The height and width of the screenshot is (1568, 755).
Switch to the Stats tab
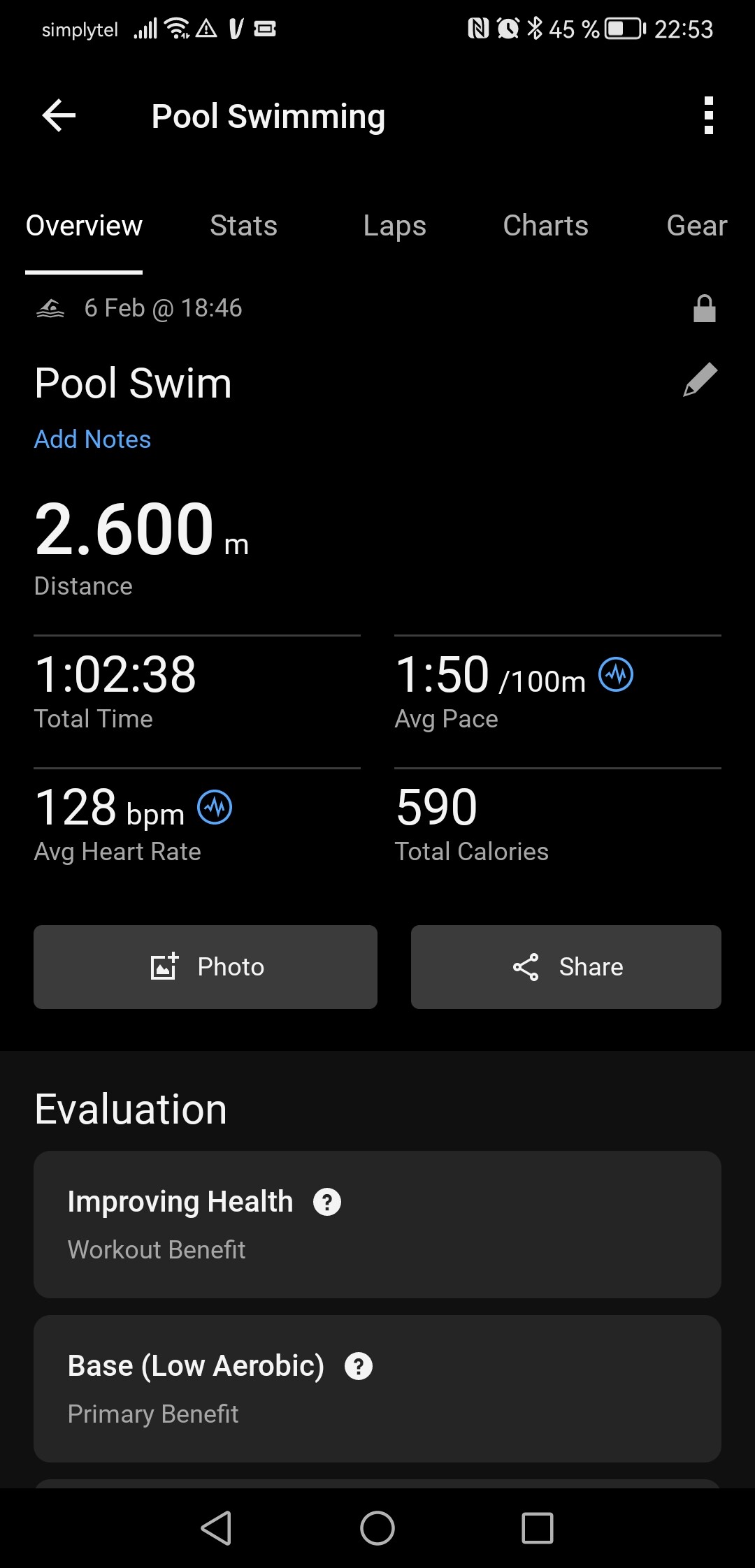click(x=243, y=226)
